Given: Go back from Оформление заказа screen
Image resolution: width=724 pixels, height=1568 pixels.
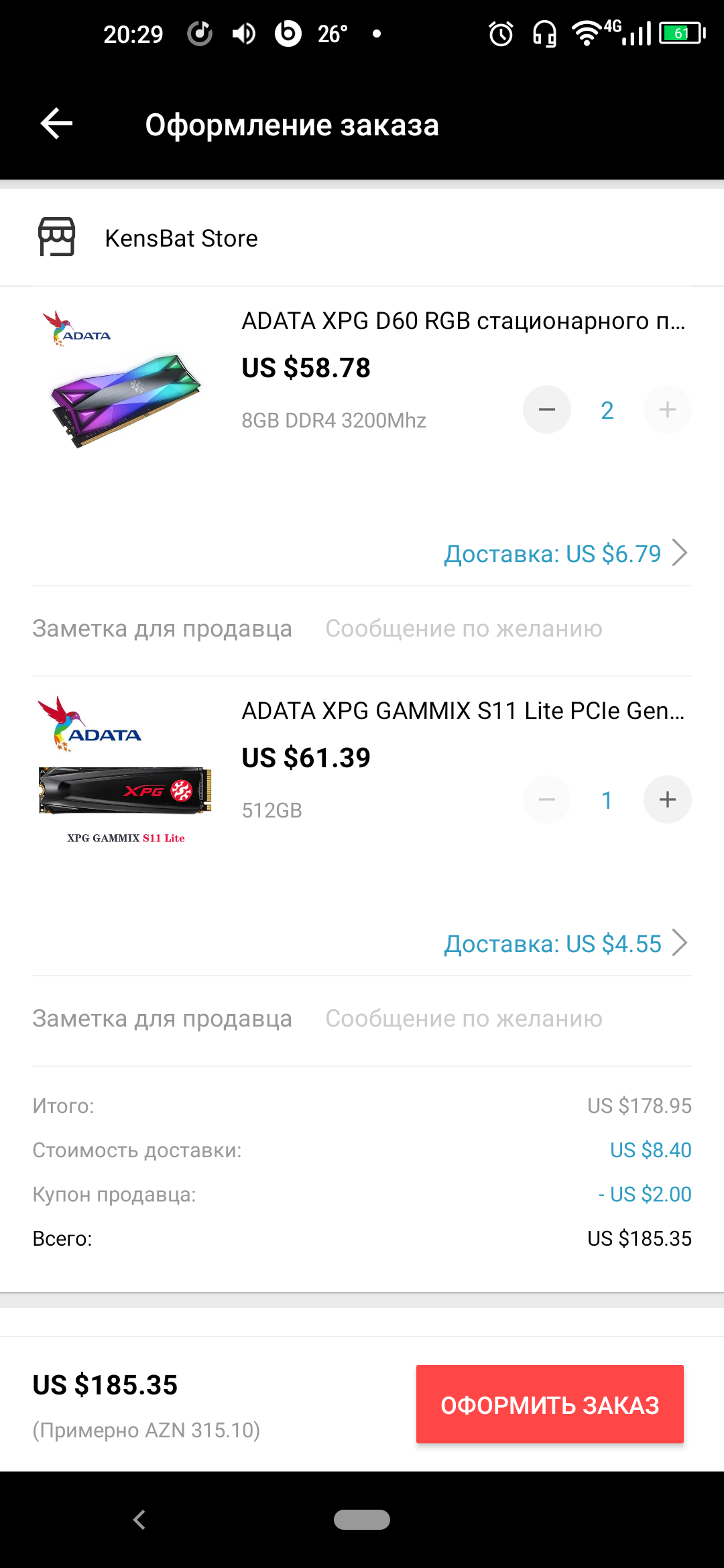Looking at the screenshot, I should click(56, 124).
